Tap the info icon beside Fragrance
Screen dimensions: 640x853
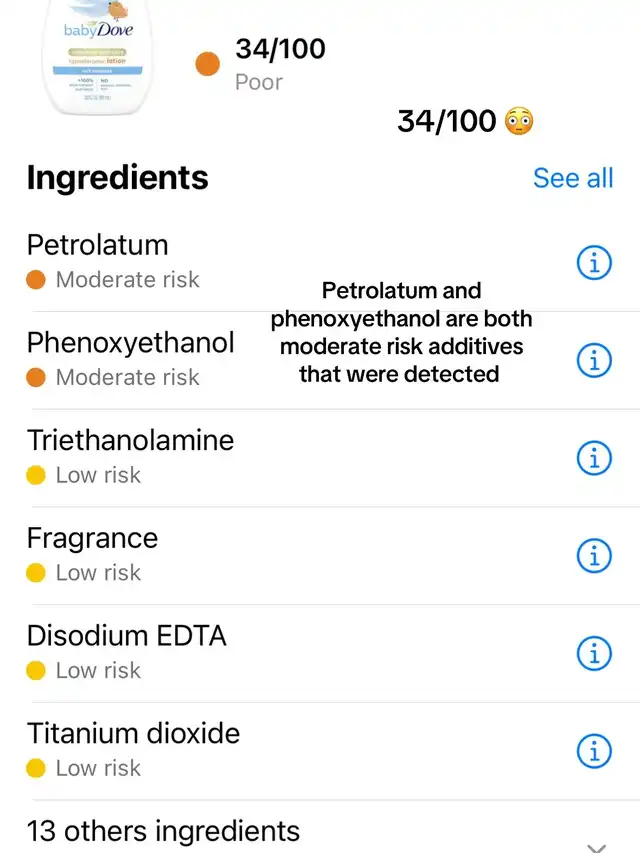[x=594, y=555]
